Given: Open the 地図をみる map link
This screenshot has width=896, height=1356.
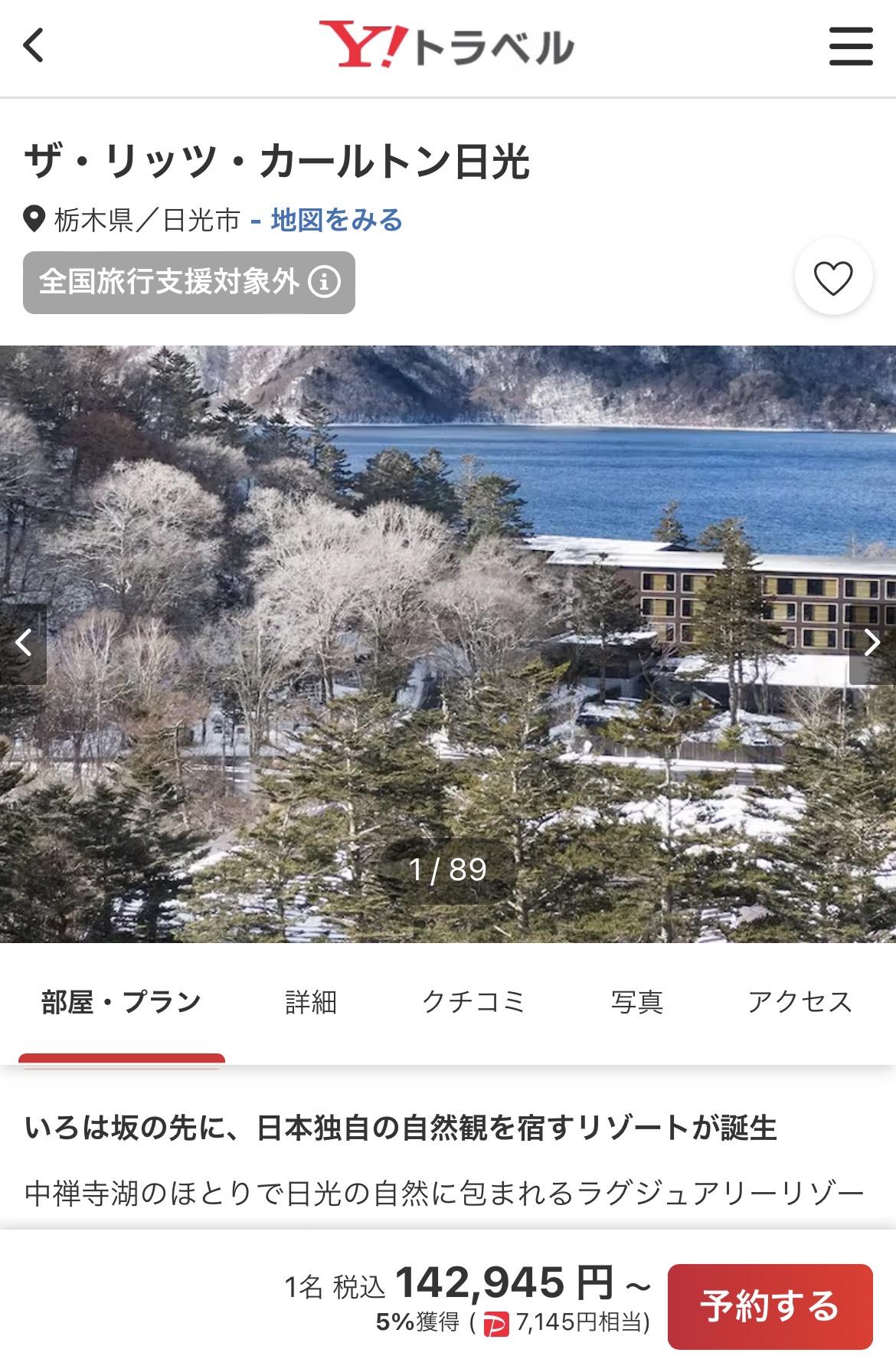Looking at the screenshot, I should pos(335,221).
